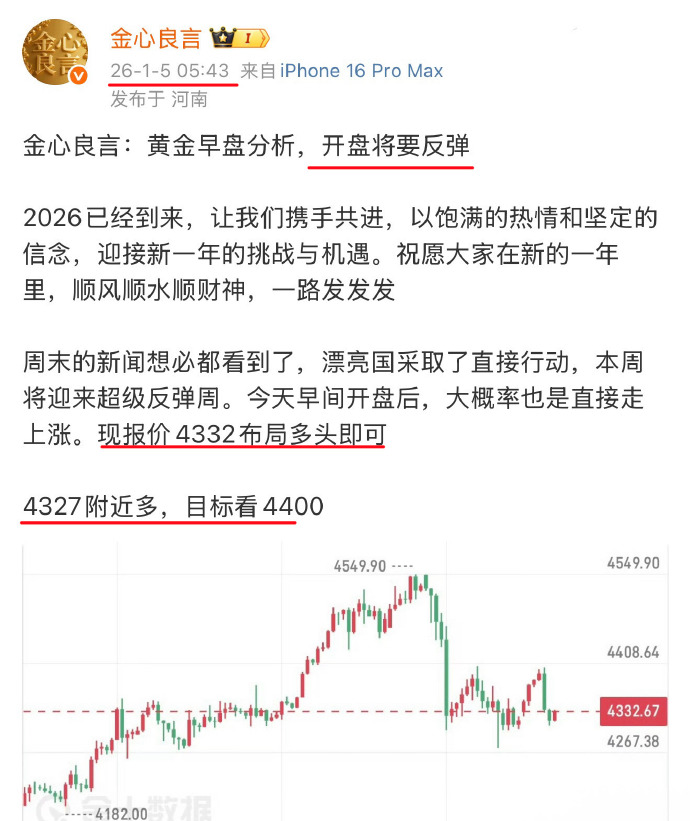Image resolution: width=690 pixels, height=821 pixels.
Task: Open the 金心良言 profile avatar
Action: click(x=56, y=54)
